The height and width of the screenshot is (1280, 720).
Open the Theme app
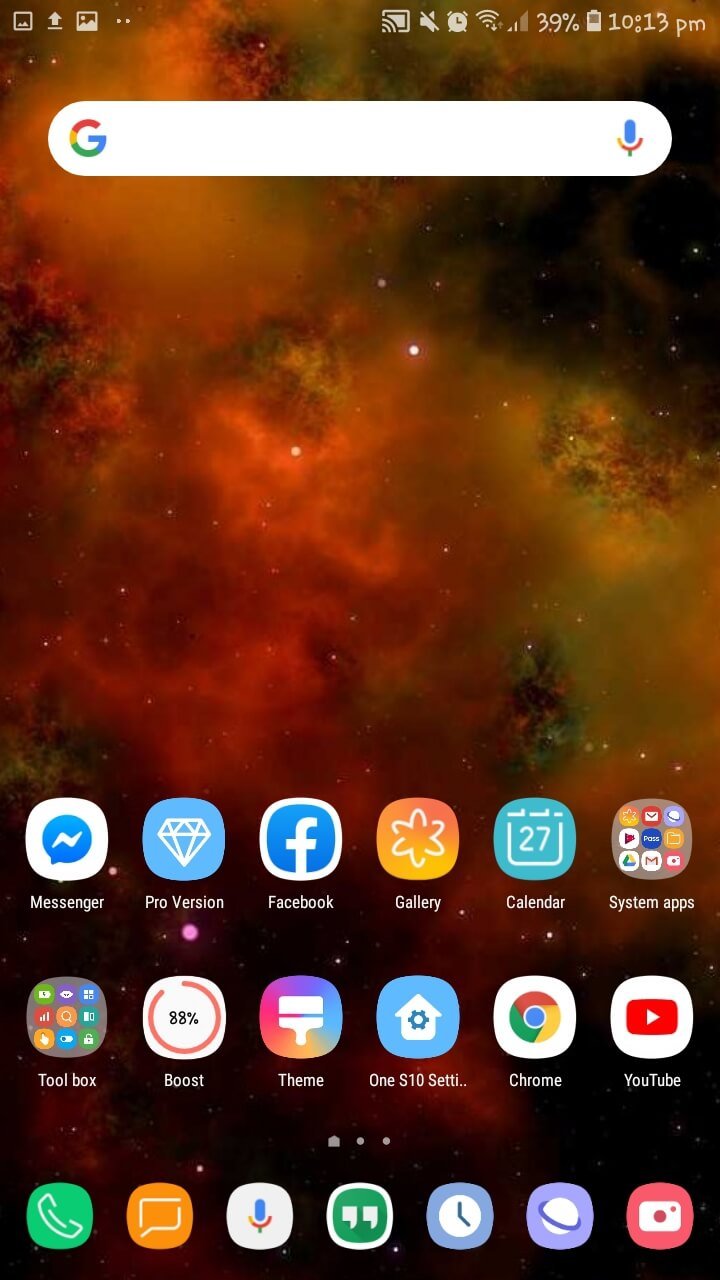click(x=301, y=1018)
